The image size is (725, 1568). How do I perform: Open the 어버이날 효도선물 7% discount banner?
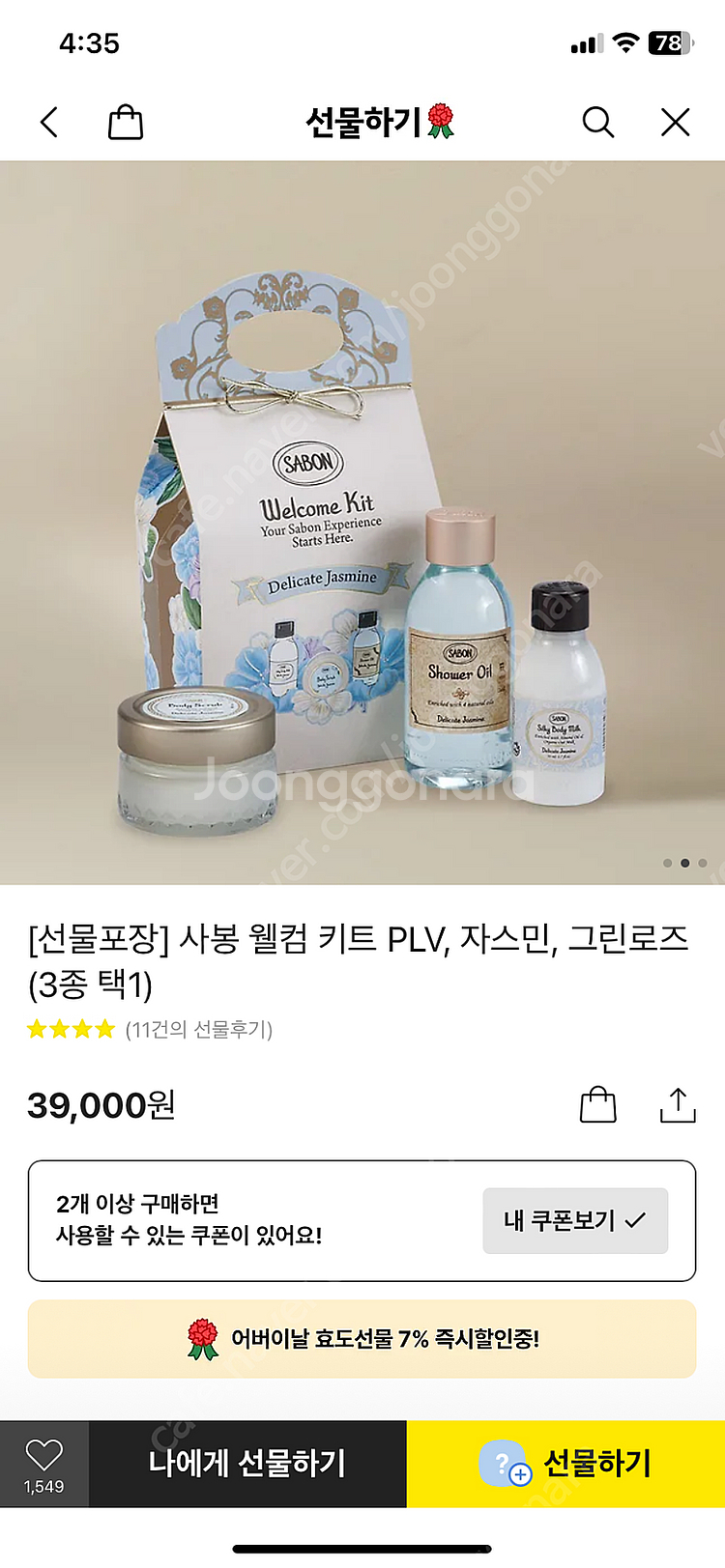tap(362, 1338)
